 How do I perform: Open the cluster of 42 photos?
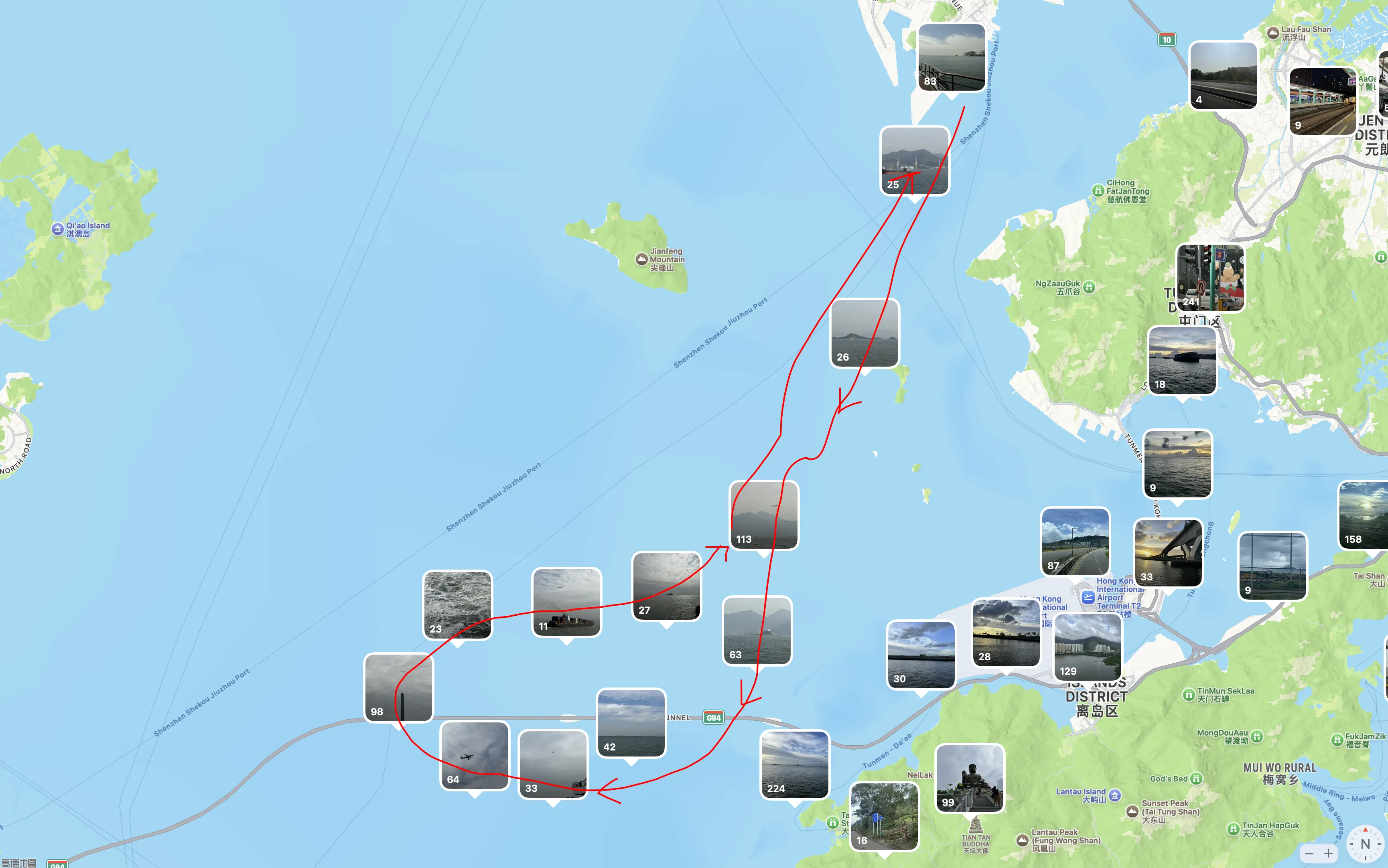point(631,723)
